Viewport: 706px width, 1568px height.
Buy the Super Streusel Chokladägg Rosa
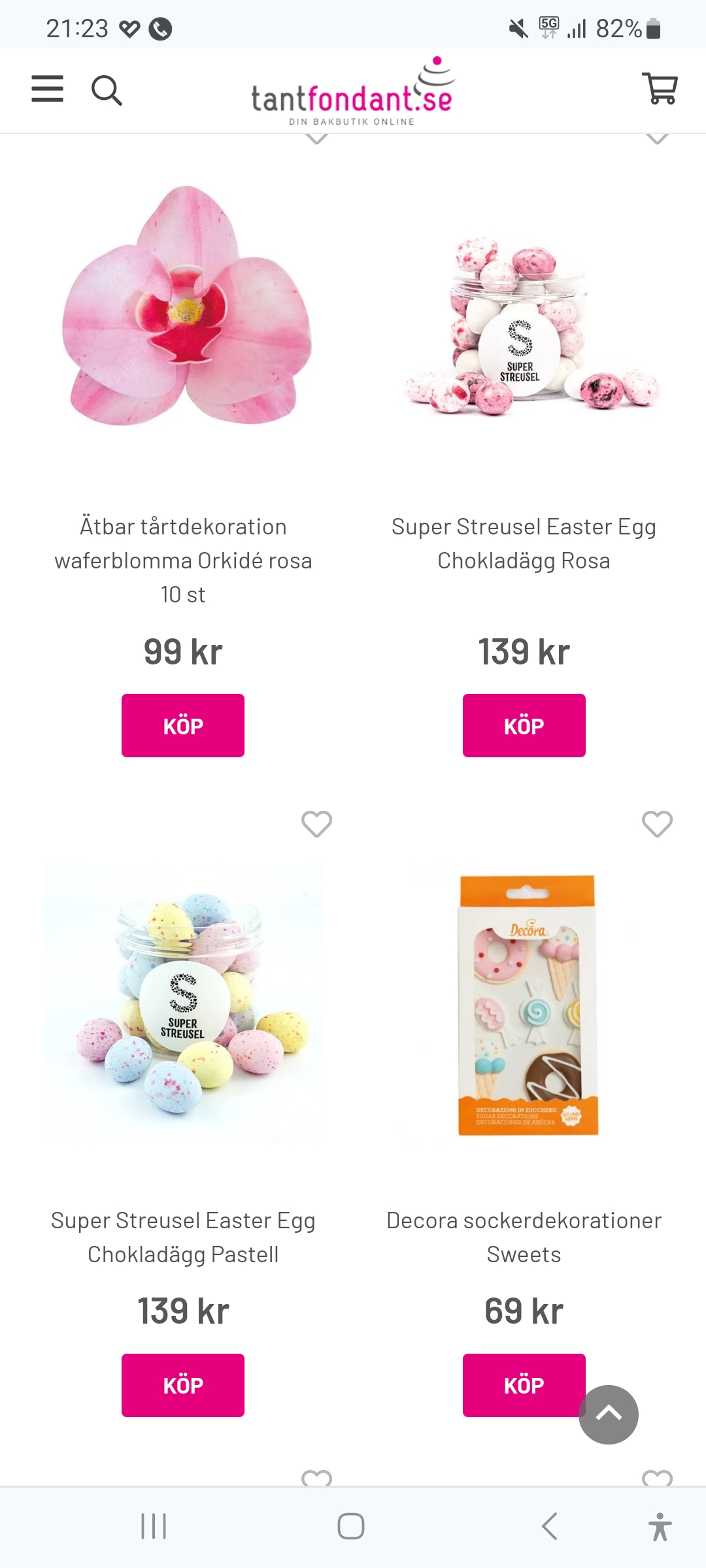coord(524,726)
